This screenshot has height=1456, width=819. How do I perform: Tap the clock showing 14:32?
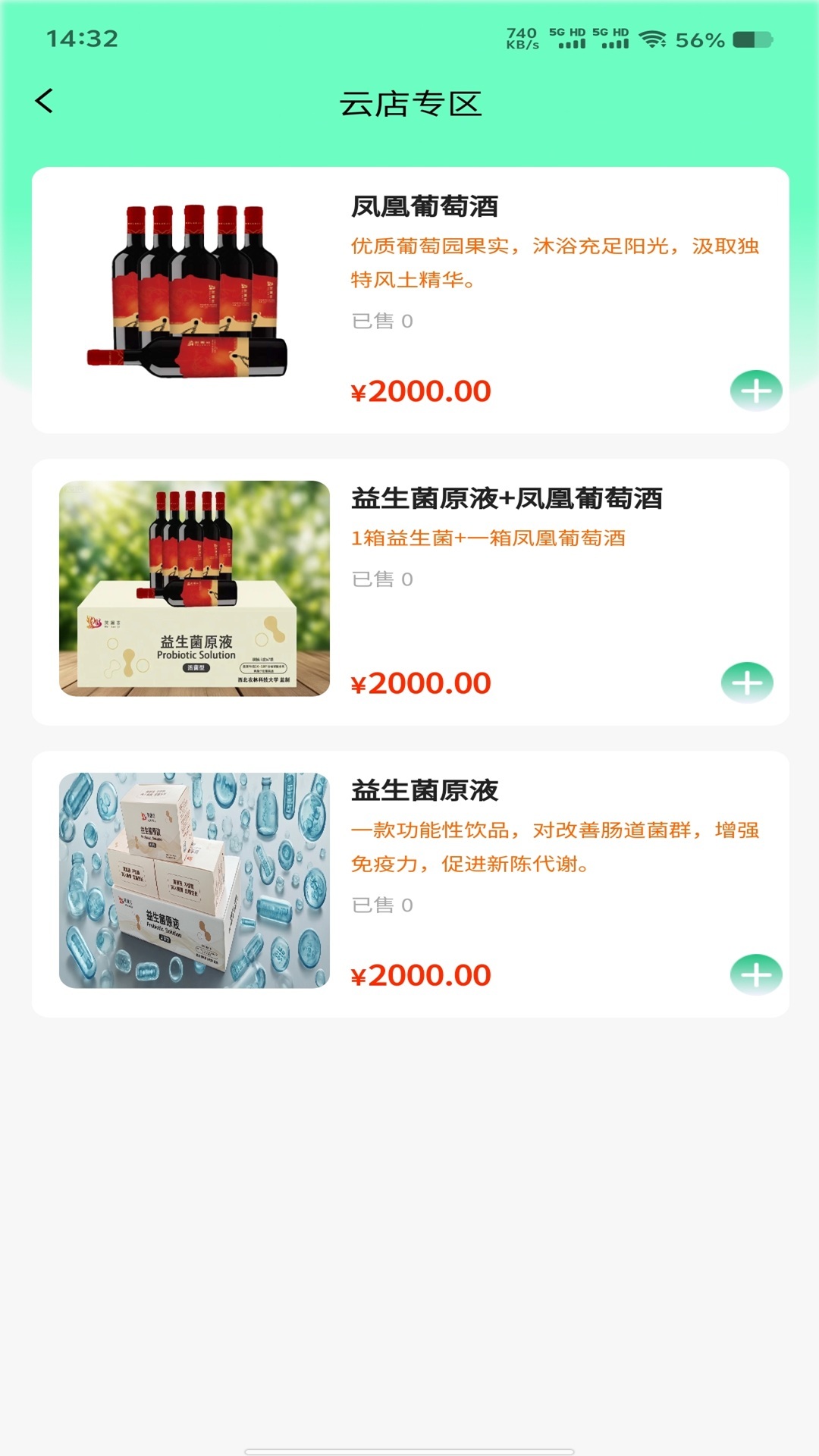tap(80, 36)
